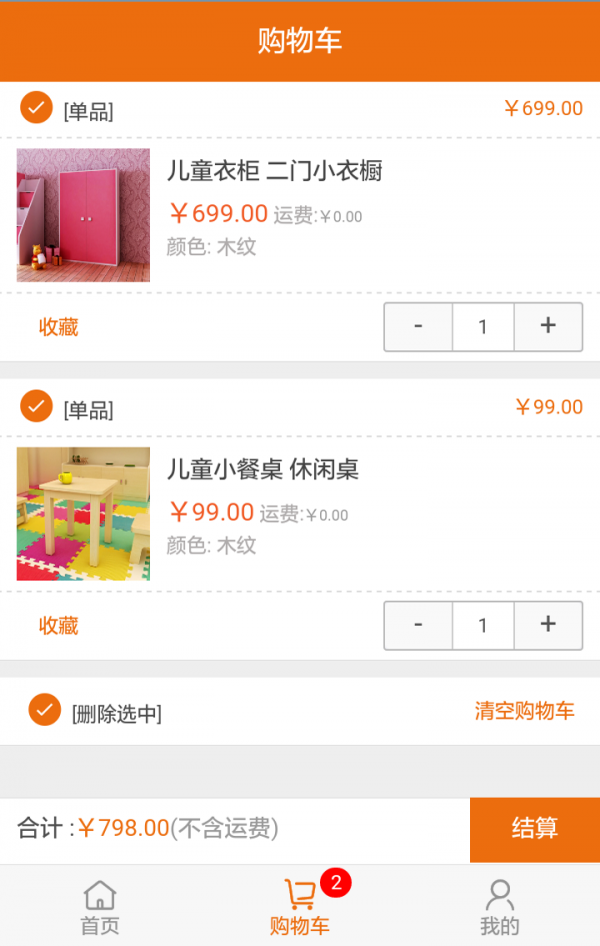Decrease quantity of 儿童衣柜 wardrobe
This screenshot has height=946, width=600.
418,327
